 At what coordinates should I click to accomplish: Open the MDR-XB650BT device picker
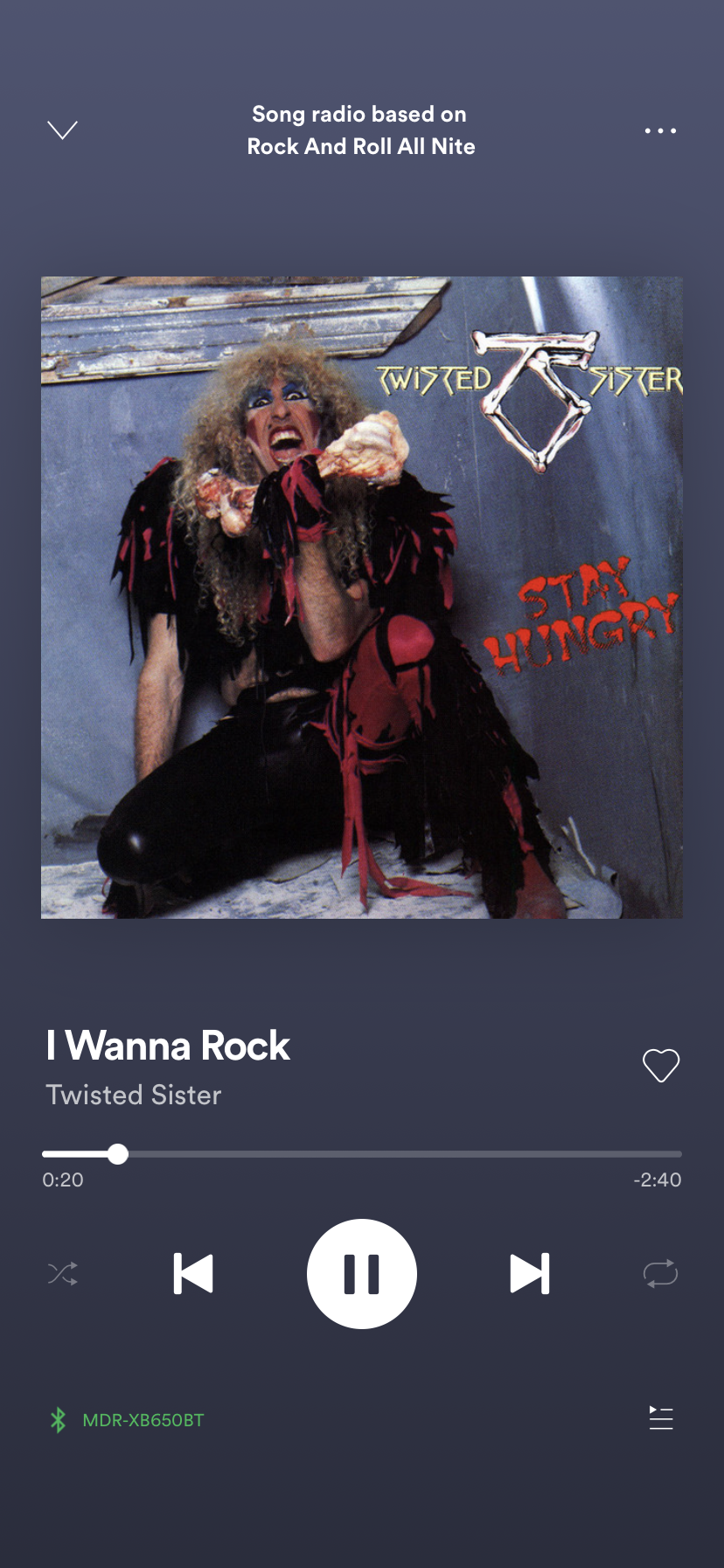pos(127,1420)
